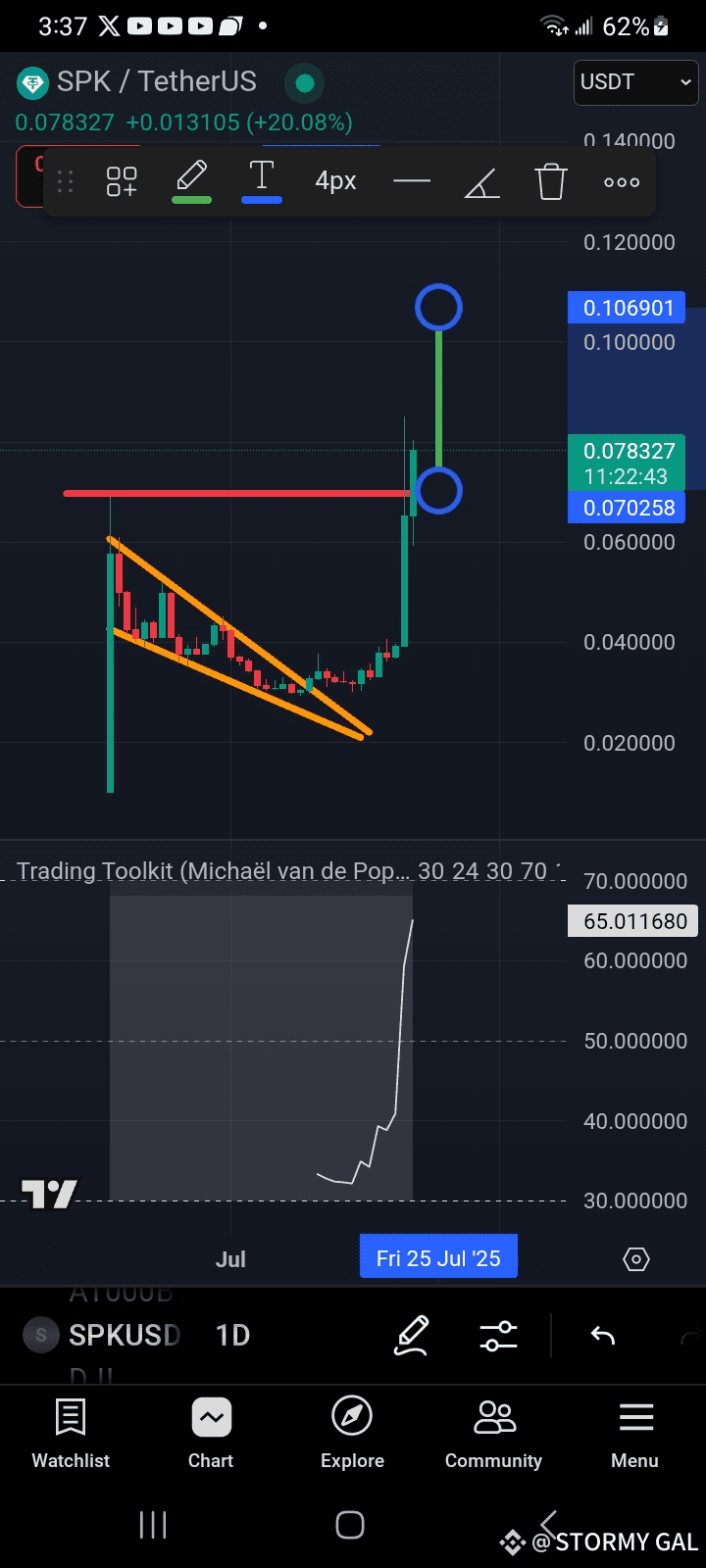
Task: Open the Community tab
Action: tap(493, 1434)
